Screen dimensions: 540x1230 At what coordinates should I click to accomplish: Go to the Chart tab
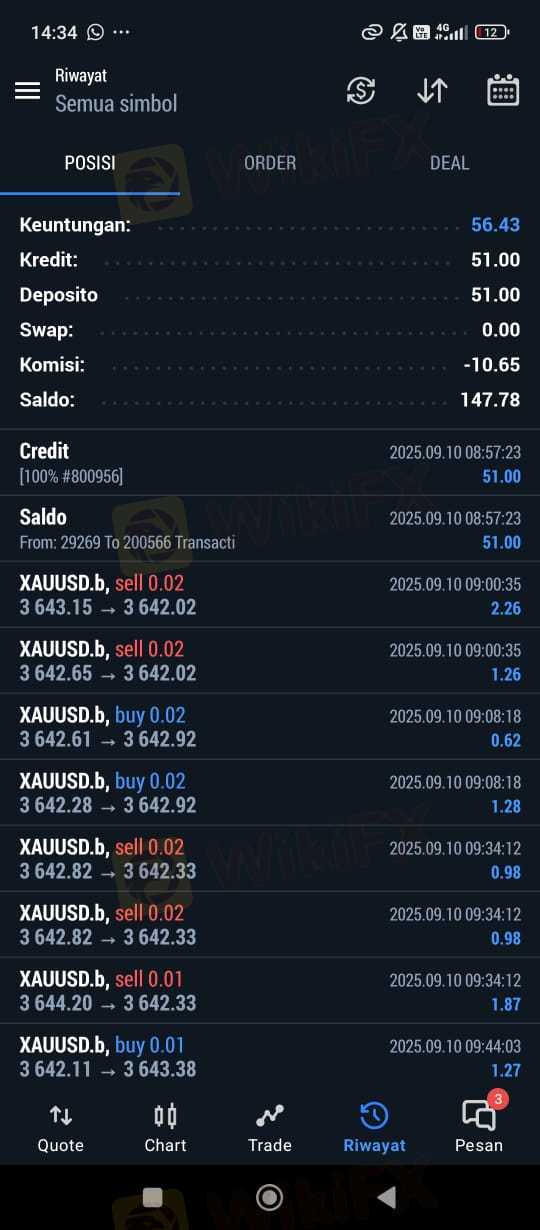click(x=165, y=1127)
